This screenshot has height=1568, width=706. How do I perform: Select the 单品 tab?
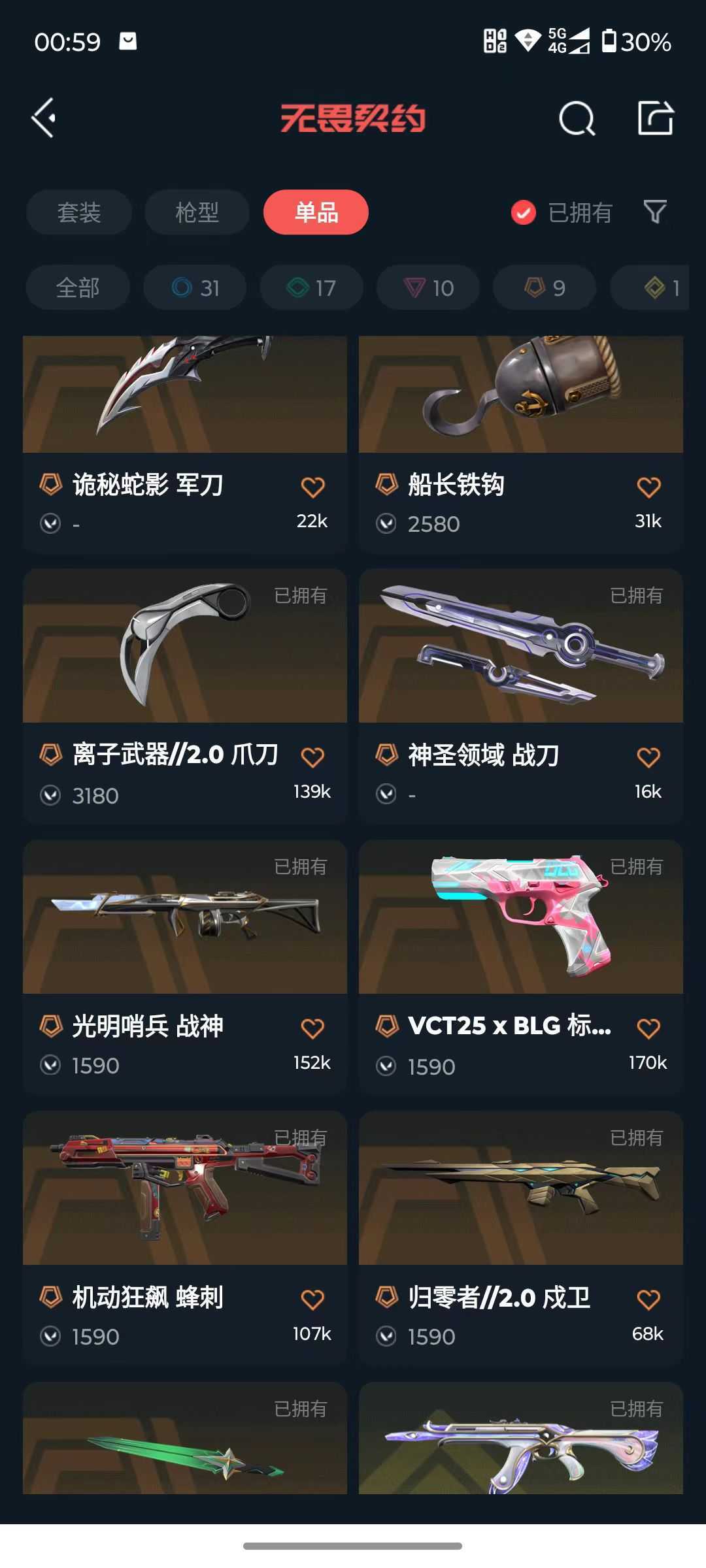coord(316,212)
